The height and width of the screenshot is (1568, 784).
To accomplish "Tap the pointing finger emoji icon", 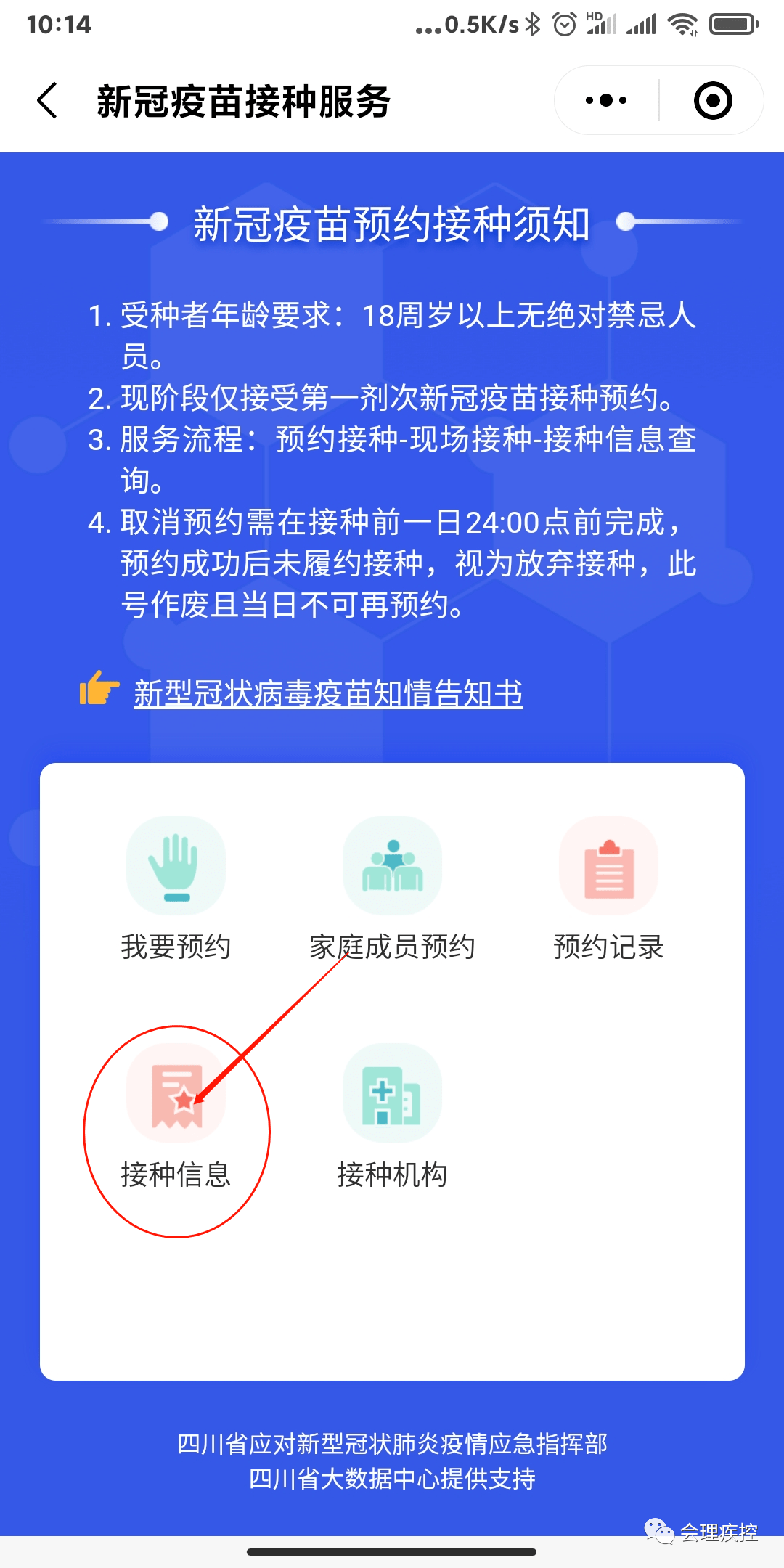I will (99, 693).
